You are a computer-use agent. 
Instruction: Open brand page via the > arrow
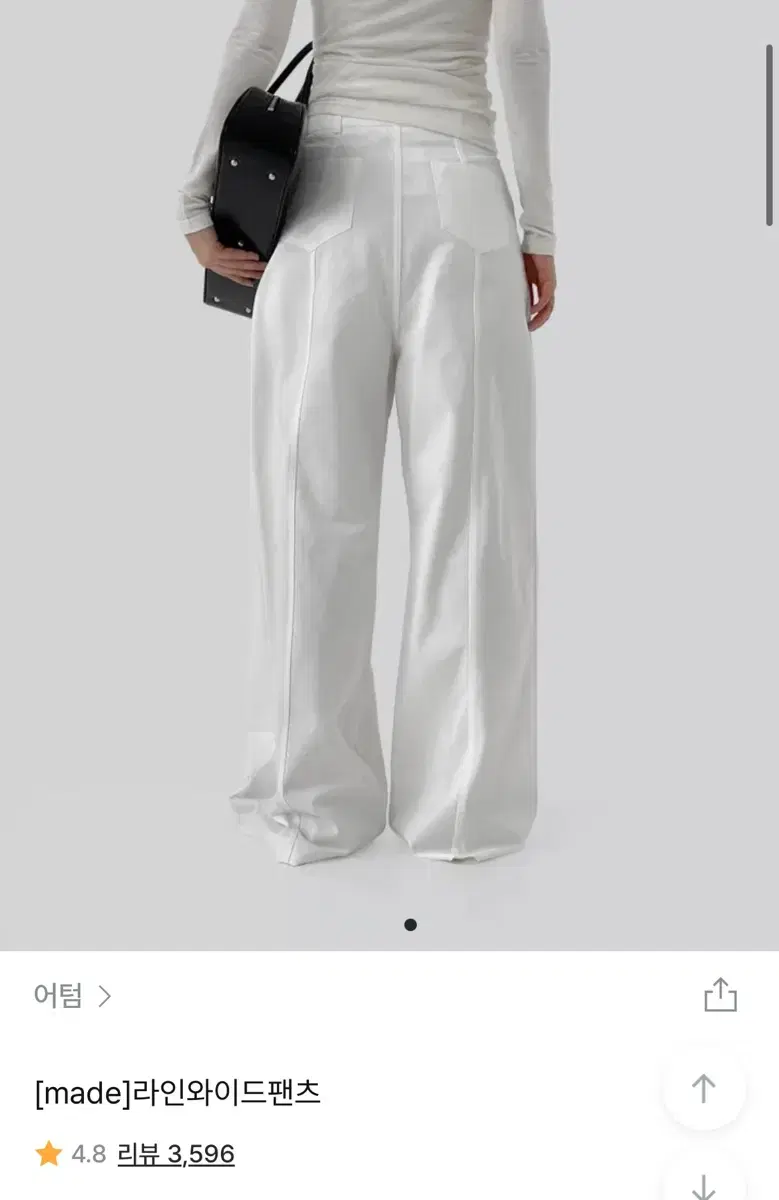click(x=103, y=997)
